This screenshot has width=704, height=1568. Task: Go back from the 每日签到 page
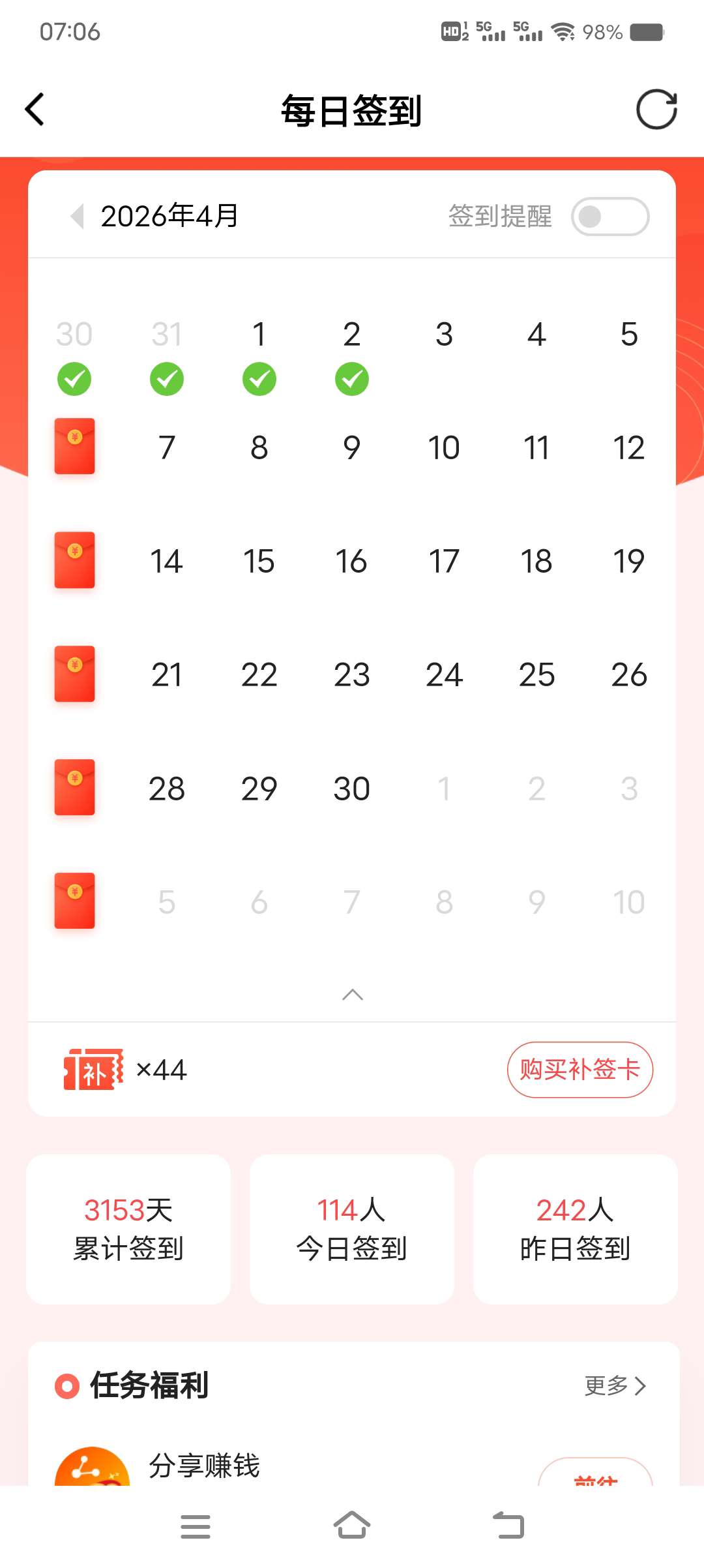pos(35,110)
